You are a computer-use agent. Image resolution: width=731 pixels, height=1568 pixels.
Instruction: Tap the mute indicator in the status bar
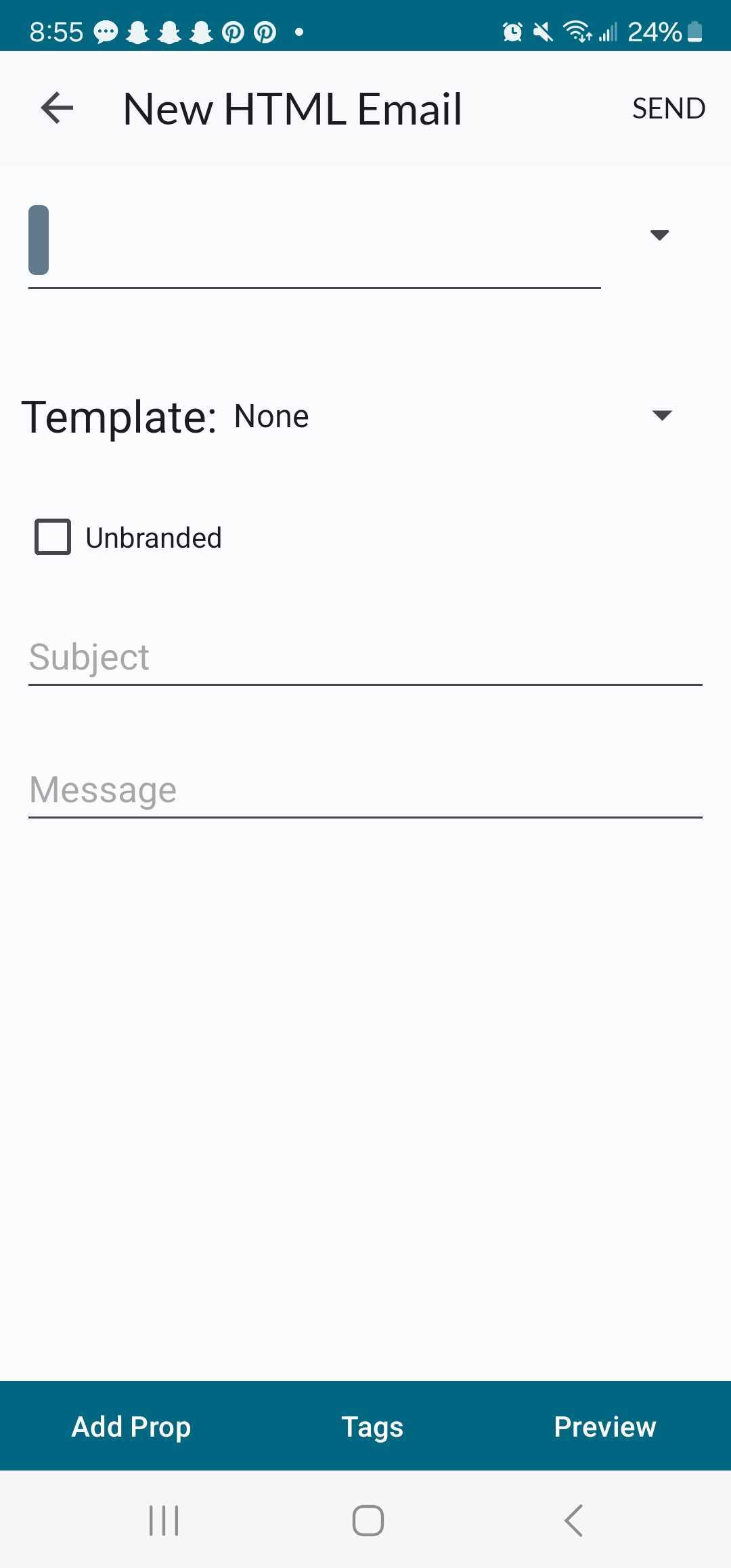click(x=543, y=31)
